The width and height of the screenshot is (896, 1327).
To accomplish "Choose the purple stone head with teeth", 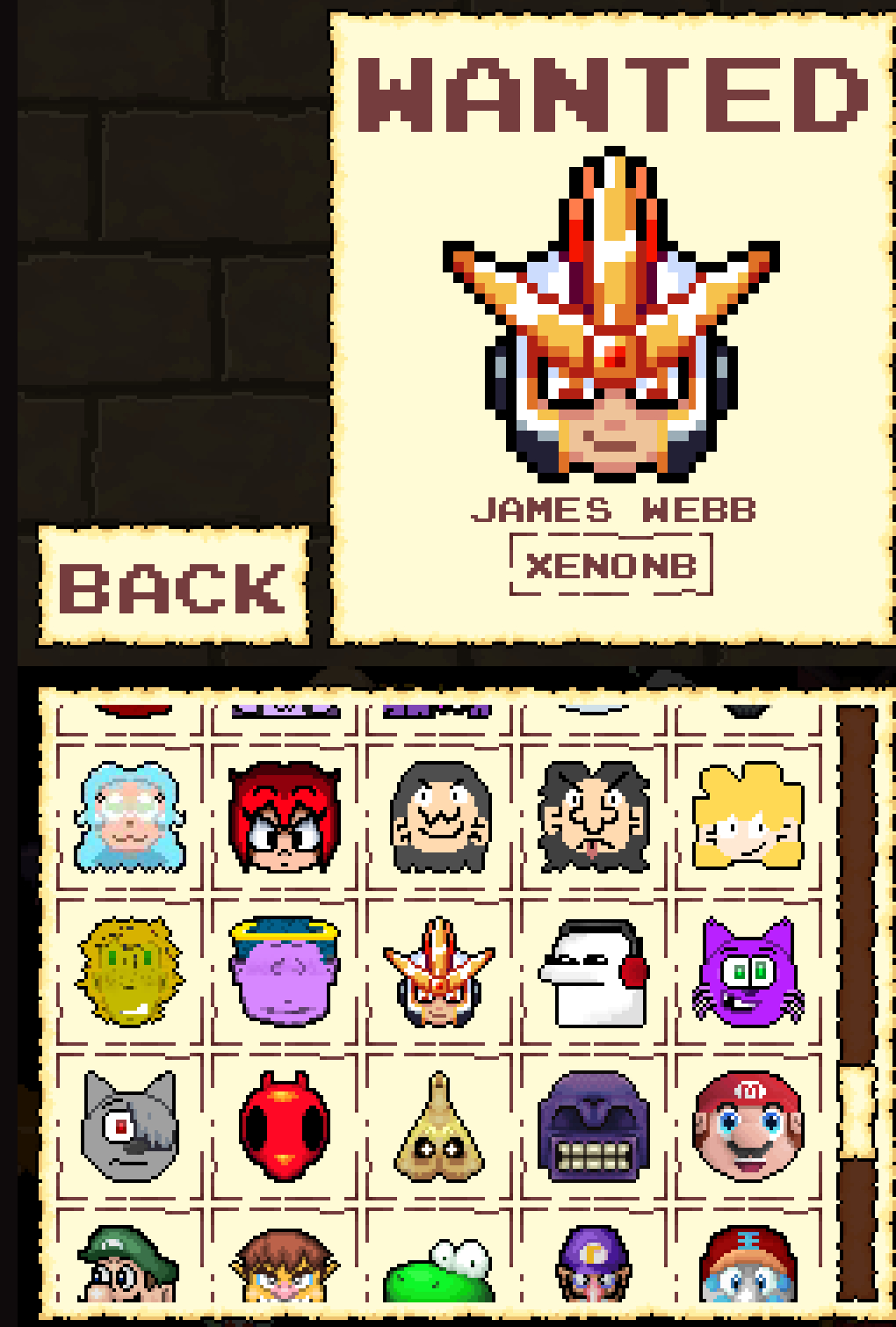I will 593,1127.
